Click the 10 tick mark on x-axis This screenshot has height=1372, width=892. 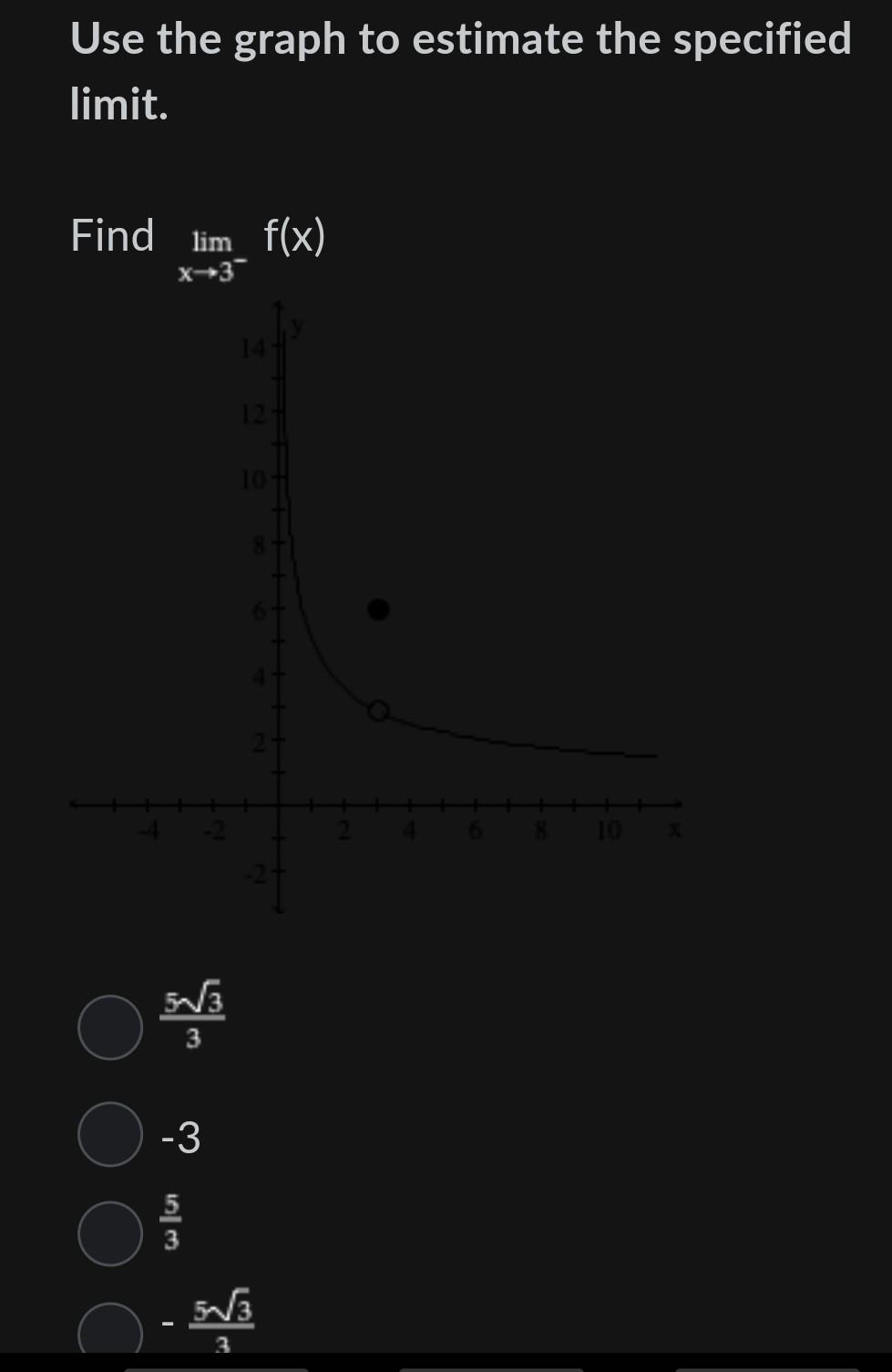606,806
